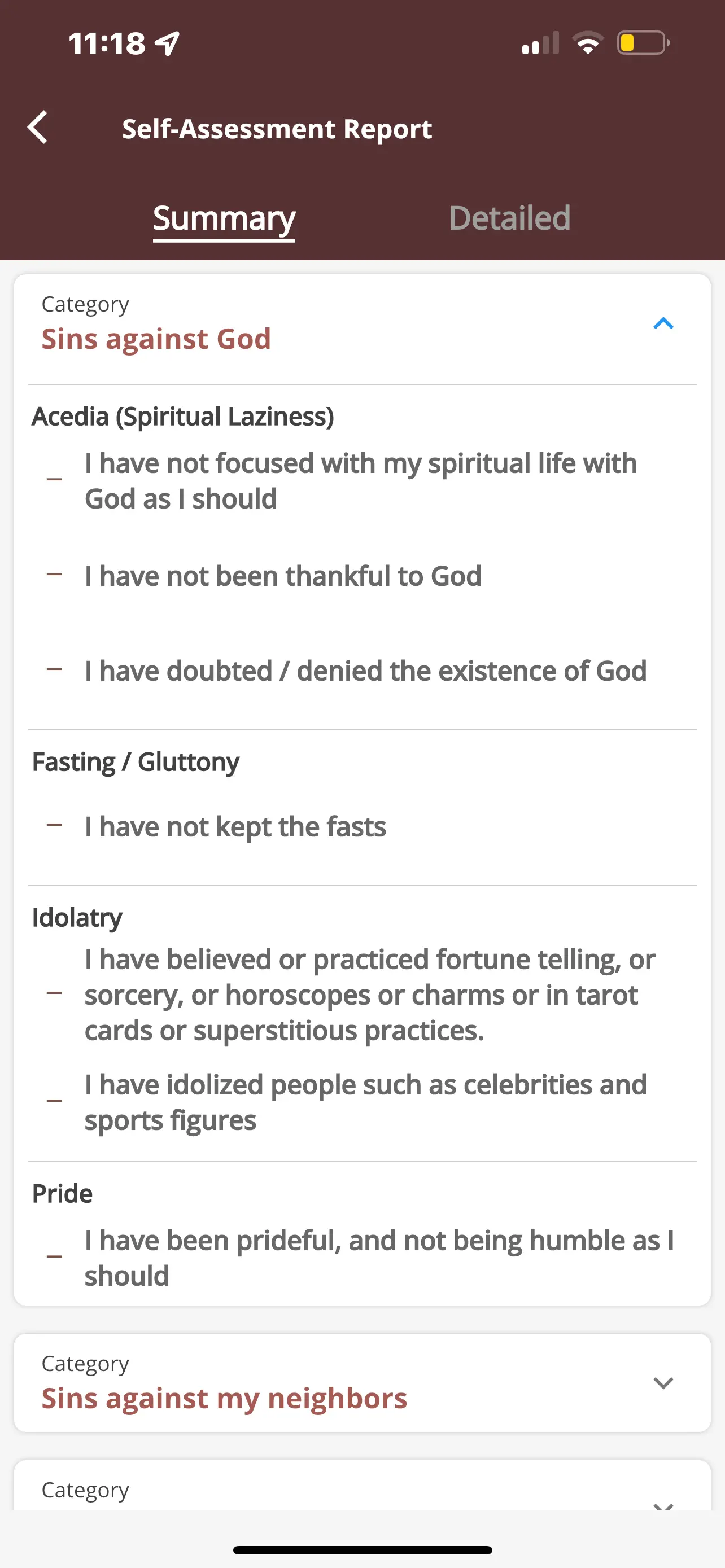This screenshot has height=1568, width=725.
Task: Check the fortune telling and sorcery item
Action: pyautogui.click(x=54, y=993)
